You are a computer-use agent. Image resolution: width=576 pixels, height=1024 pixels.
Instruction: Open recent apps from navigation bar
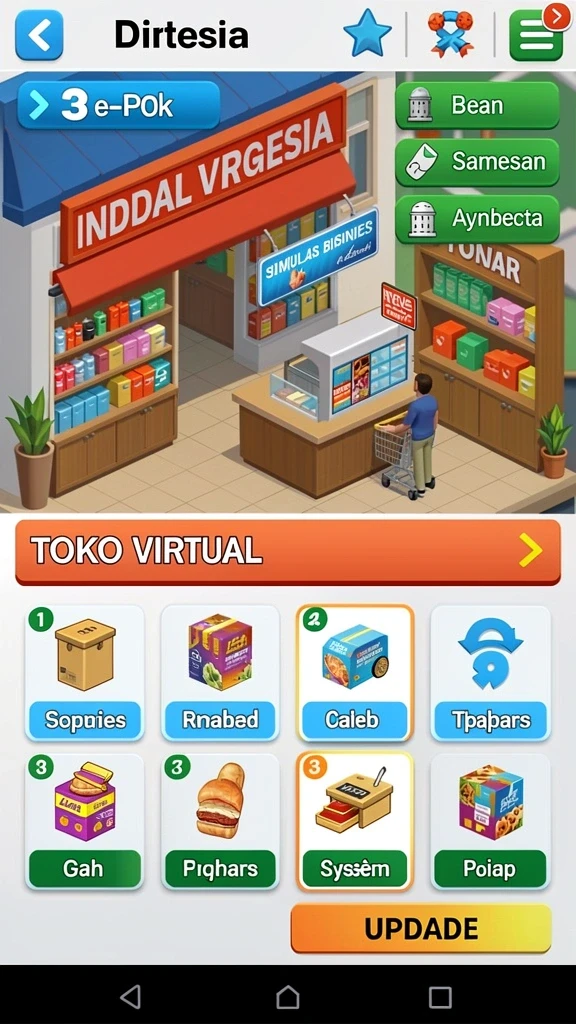[x=440, y=997]
